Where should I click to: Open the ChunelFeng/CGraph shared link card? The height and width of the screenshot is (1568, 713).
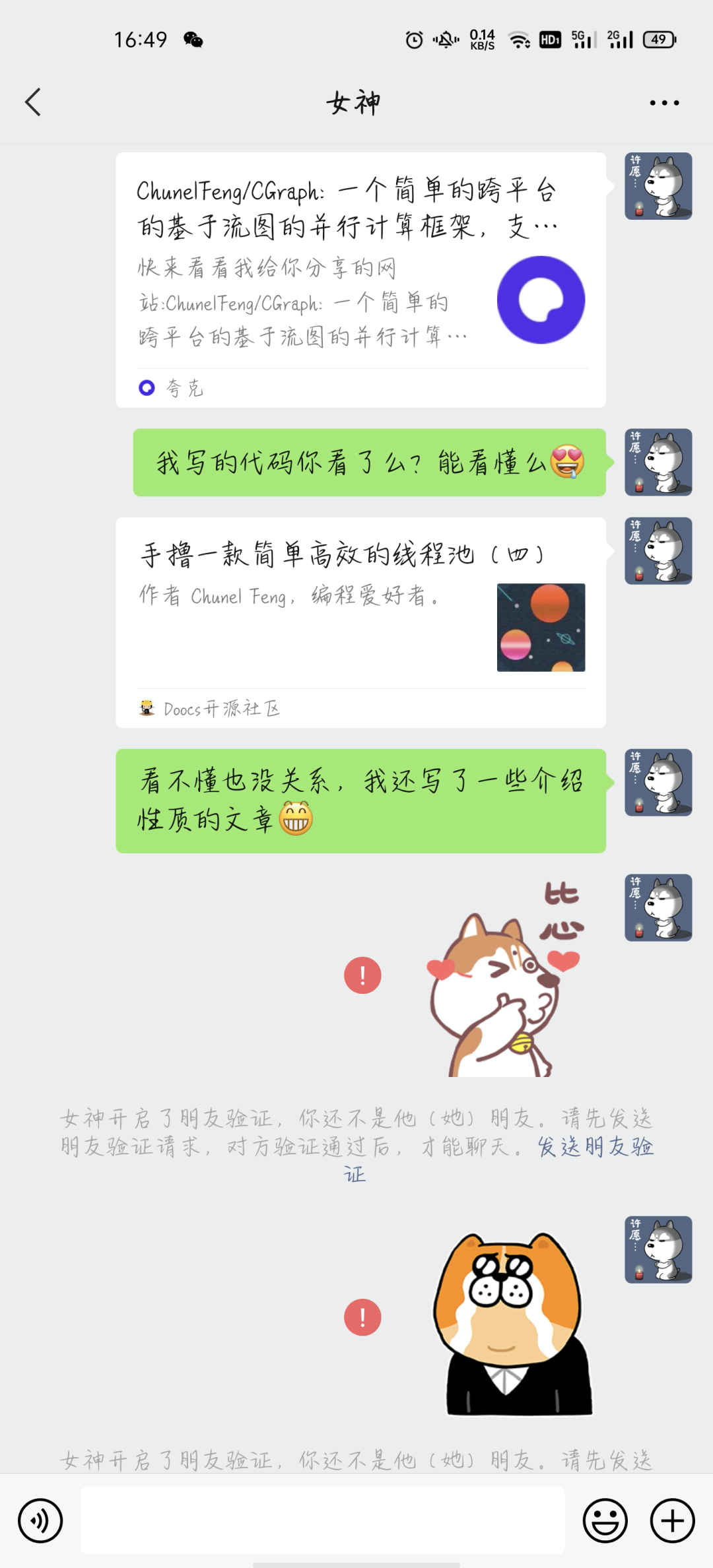360,280
